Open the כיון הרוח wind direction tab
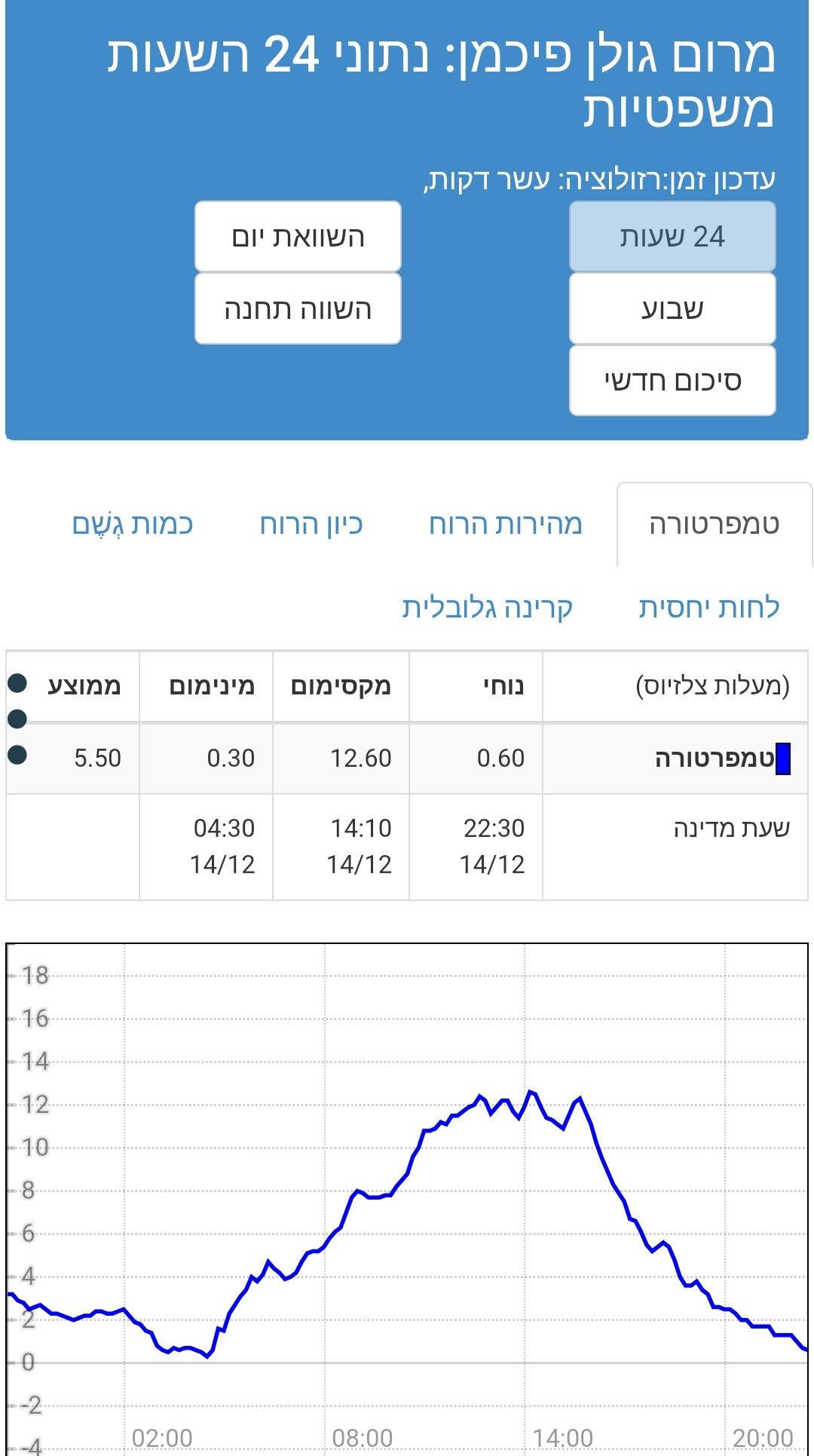Viewport: 814px width, 1456px height. (x=311, y=525)
